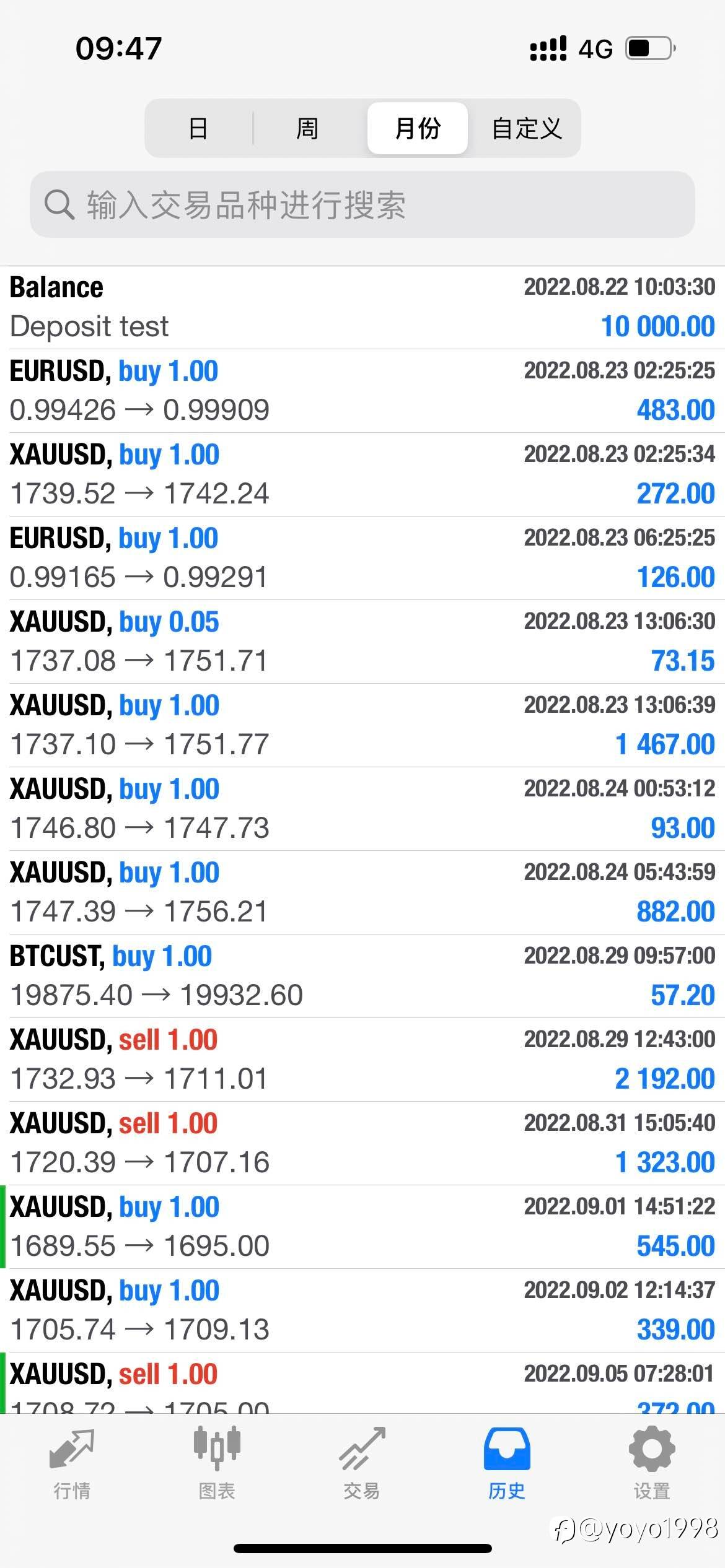This screenshot has width=725, height=1568.
Task: Open the Balance Deposit test entry
Action: (x=362, y=308)
